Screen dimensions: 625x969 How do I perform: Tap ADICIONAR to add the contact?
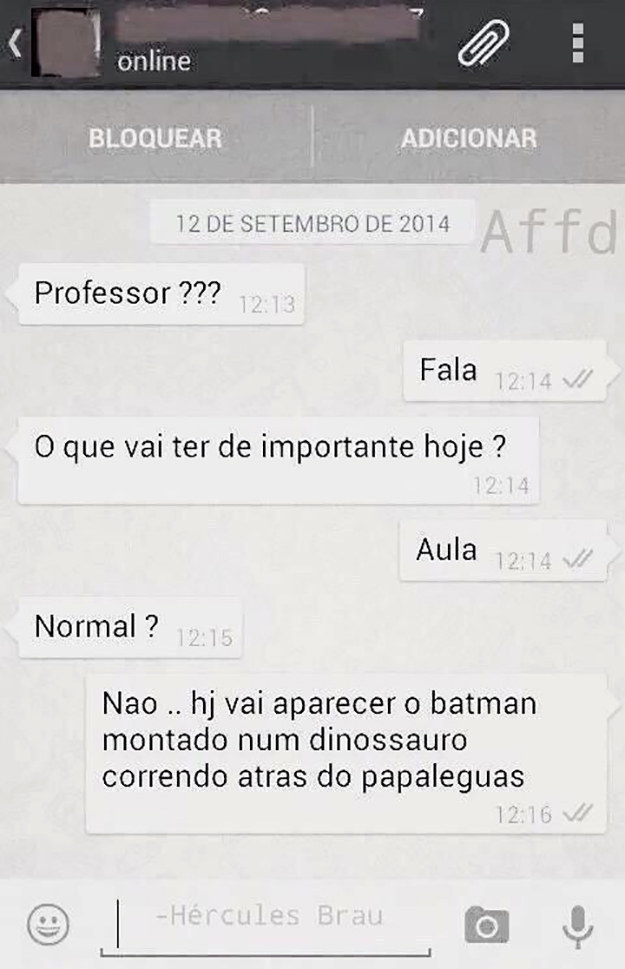(x=469, y=138)
